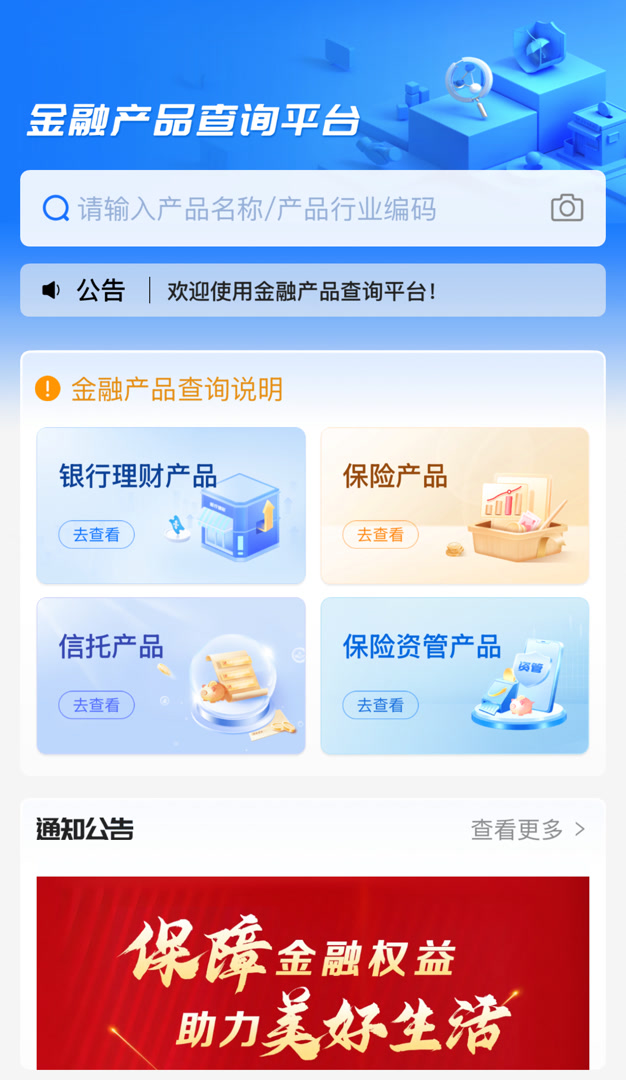
Task: Open the 信托产品 card
Action: (x=171, y=675)
